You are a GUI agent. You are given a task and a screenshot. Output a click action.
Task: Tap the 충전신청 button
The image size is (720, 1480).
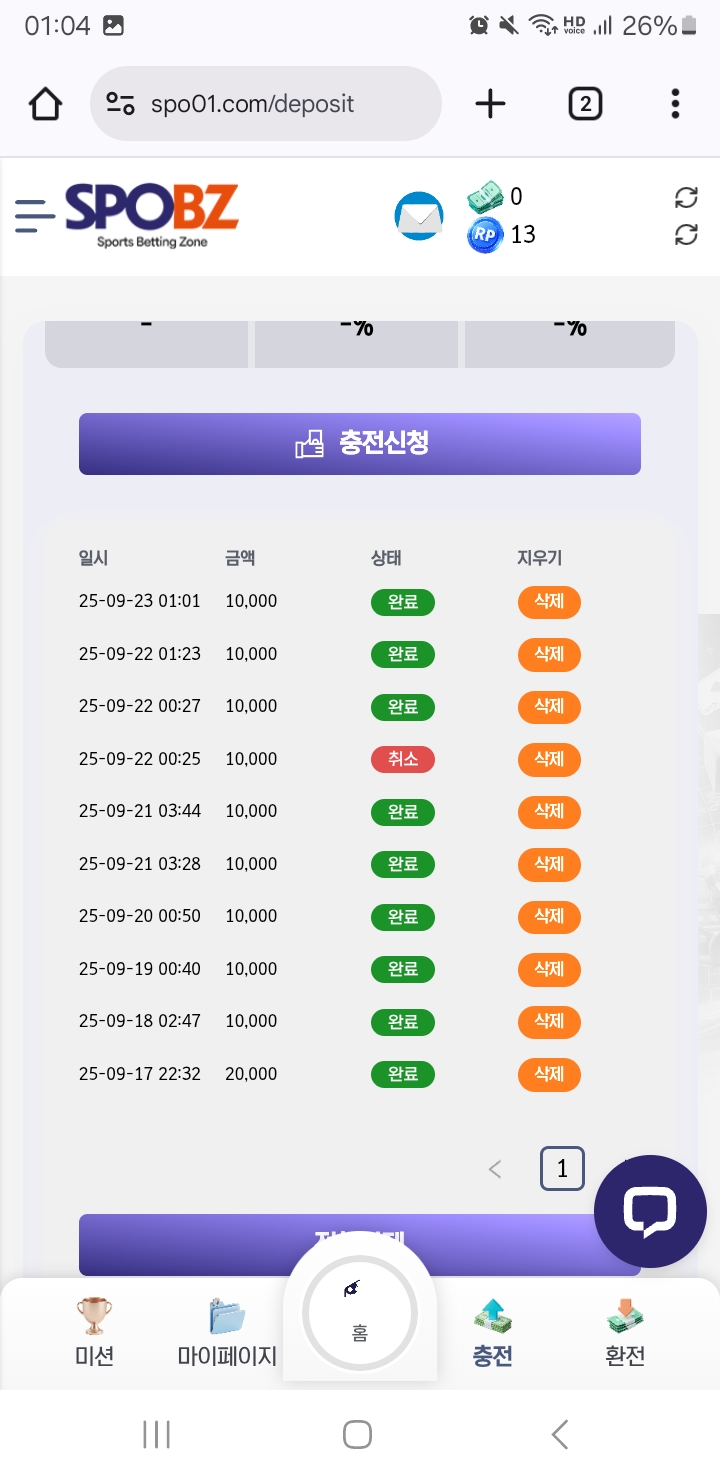[360, 444]
